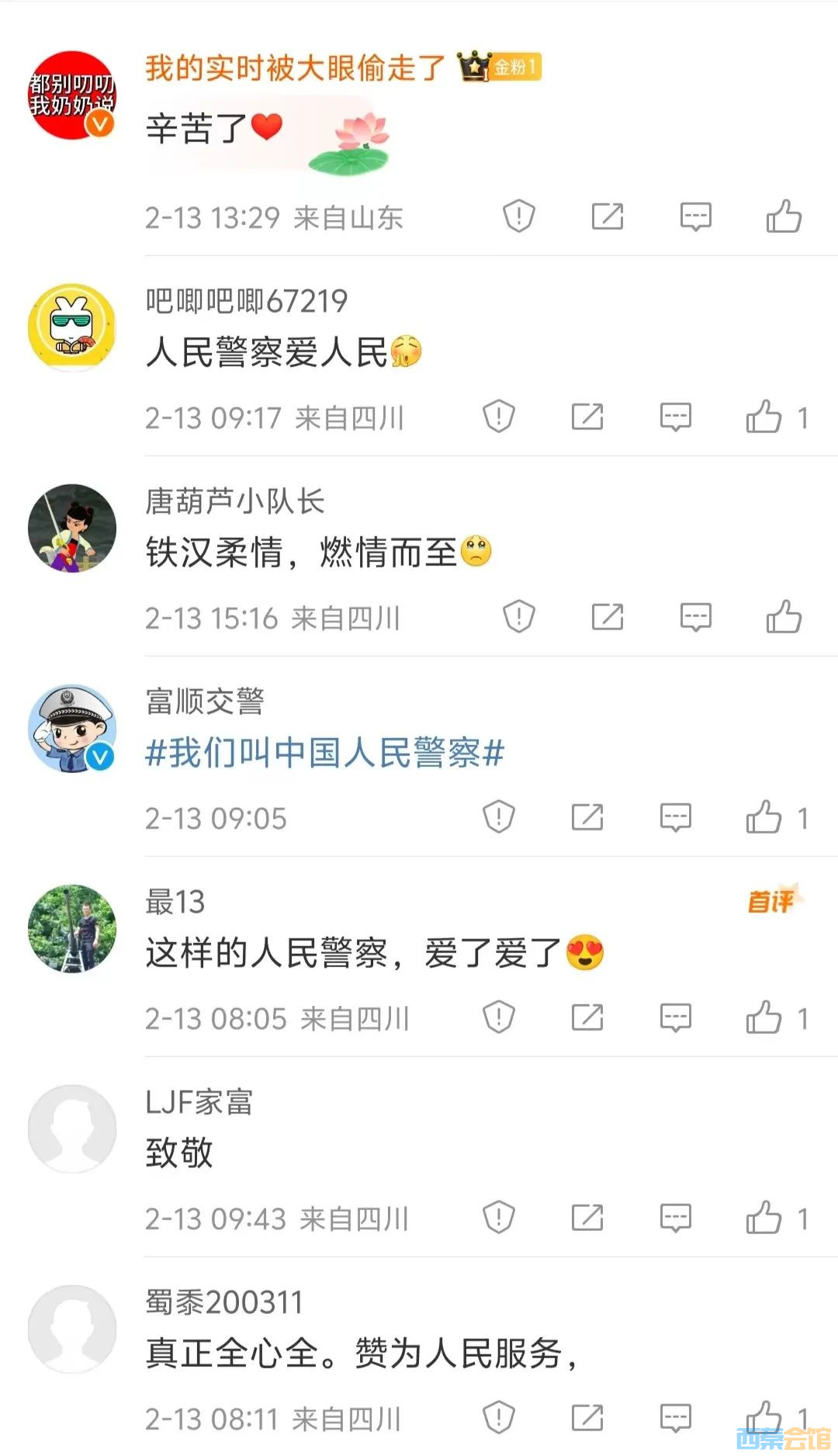Open 最13's avatar
This screenshot has width=838, height=1456.
(x=72, y=929)
